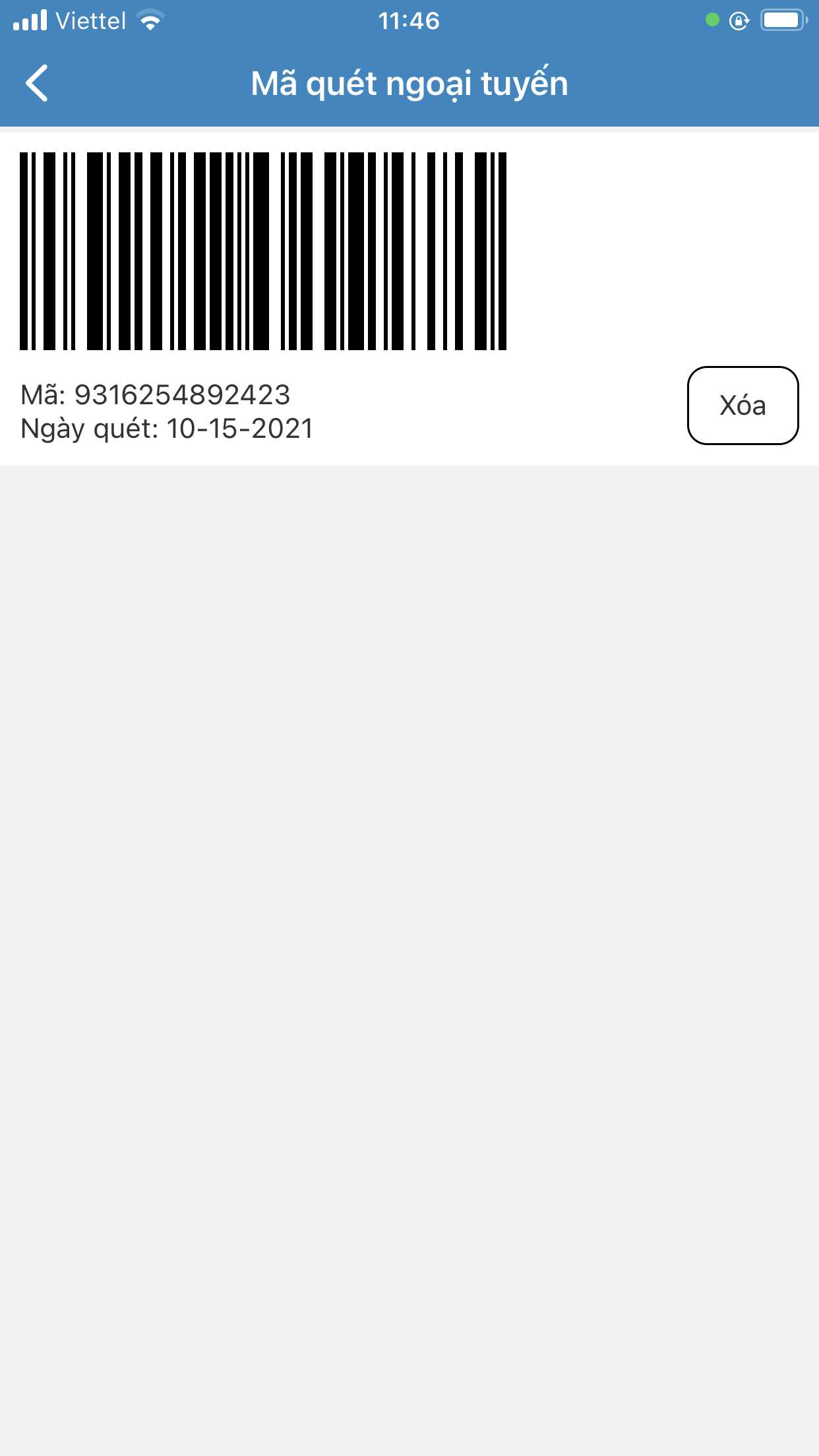
Task: Tap the green recording dot in status bar
Action: point(711,20)
